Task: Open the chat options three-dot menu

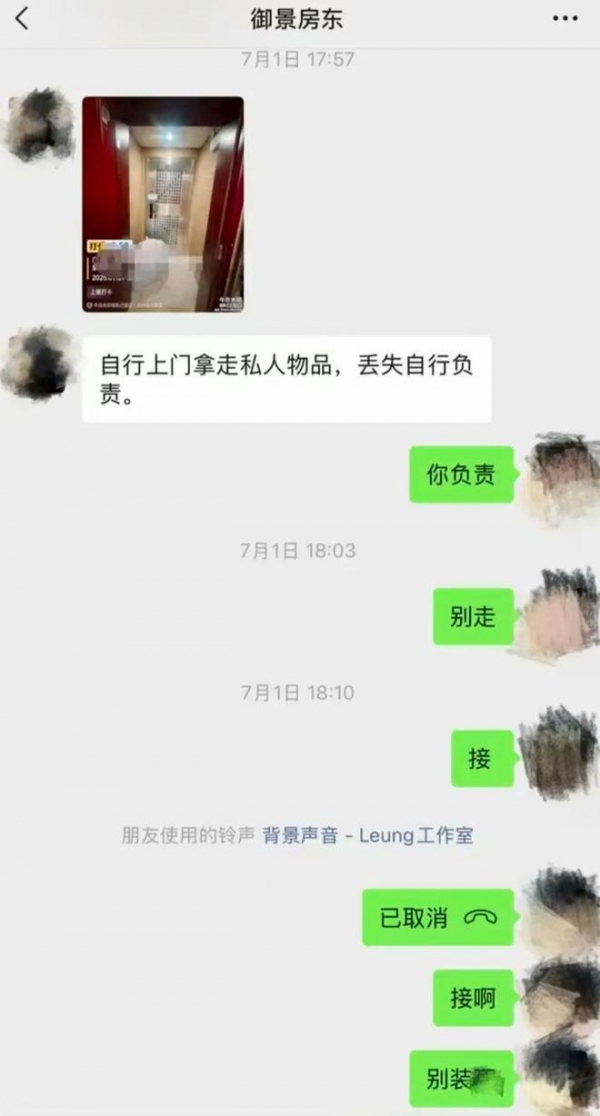Action: coord(566,19)
